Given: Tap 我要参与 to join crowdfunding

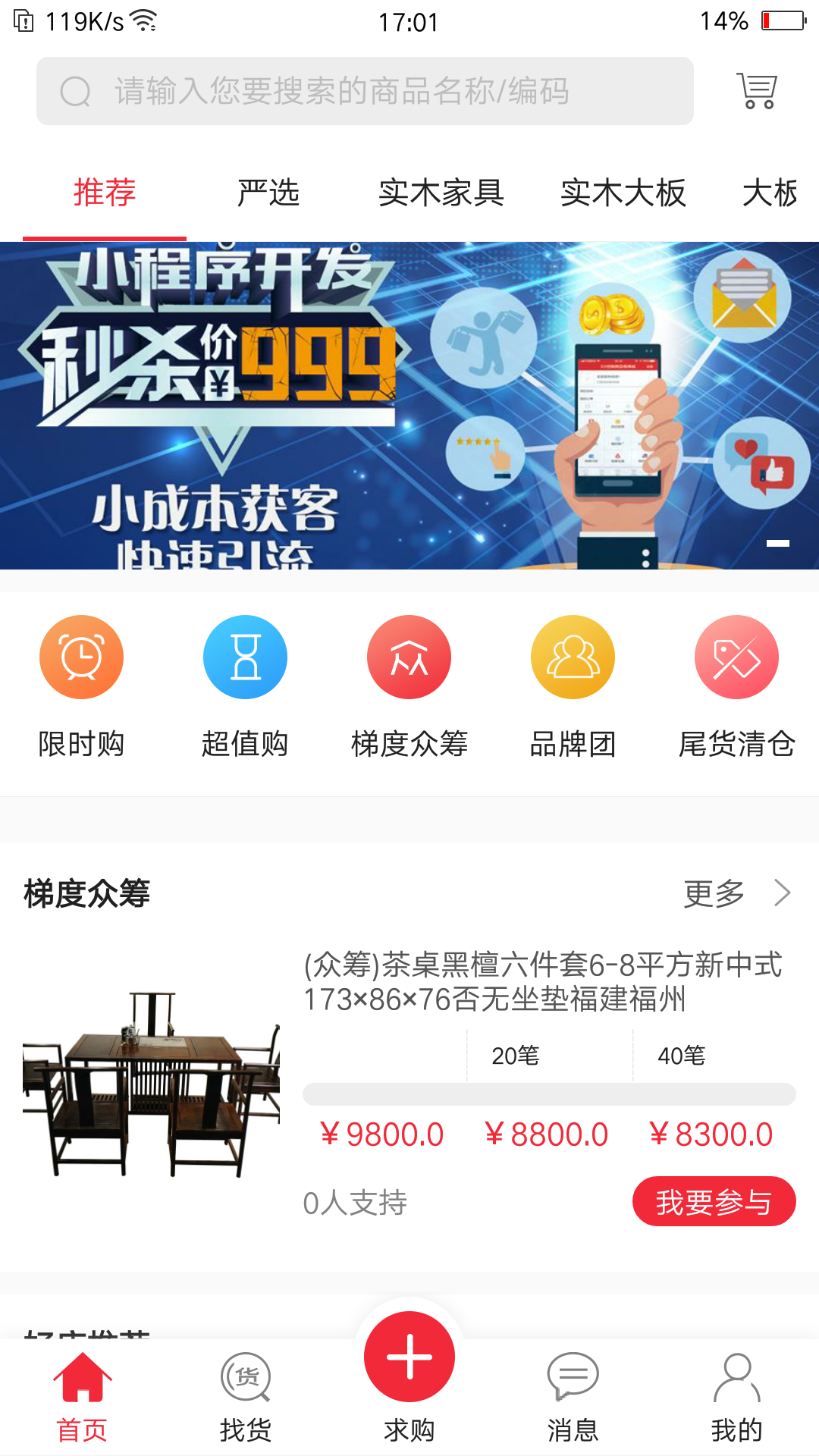Looking at the screenshot, I should (x=714, y=1202).
